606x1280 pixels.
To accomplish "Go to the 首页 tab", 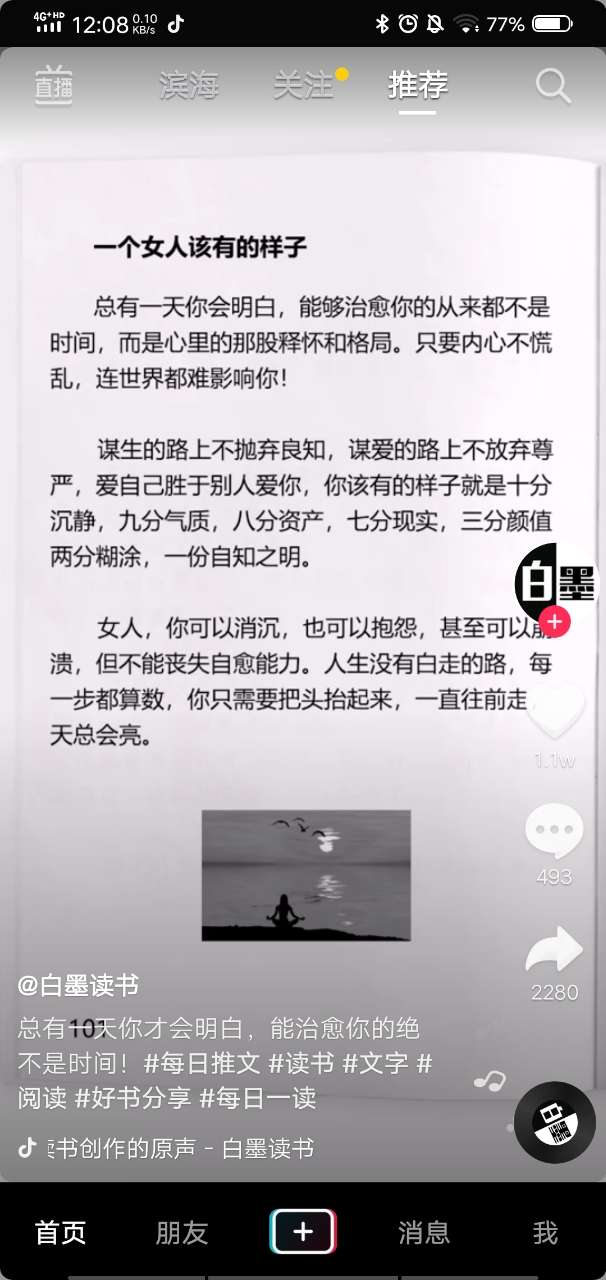I will (x=61, y=1233).
